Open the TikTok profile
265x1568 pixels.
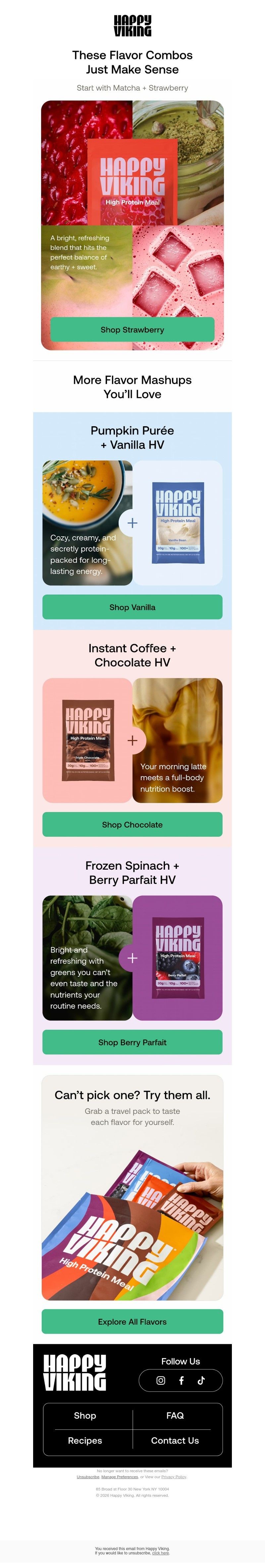tap(201, 1380)
